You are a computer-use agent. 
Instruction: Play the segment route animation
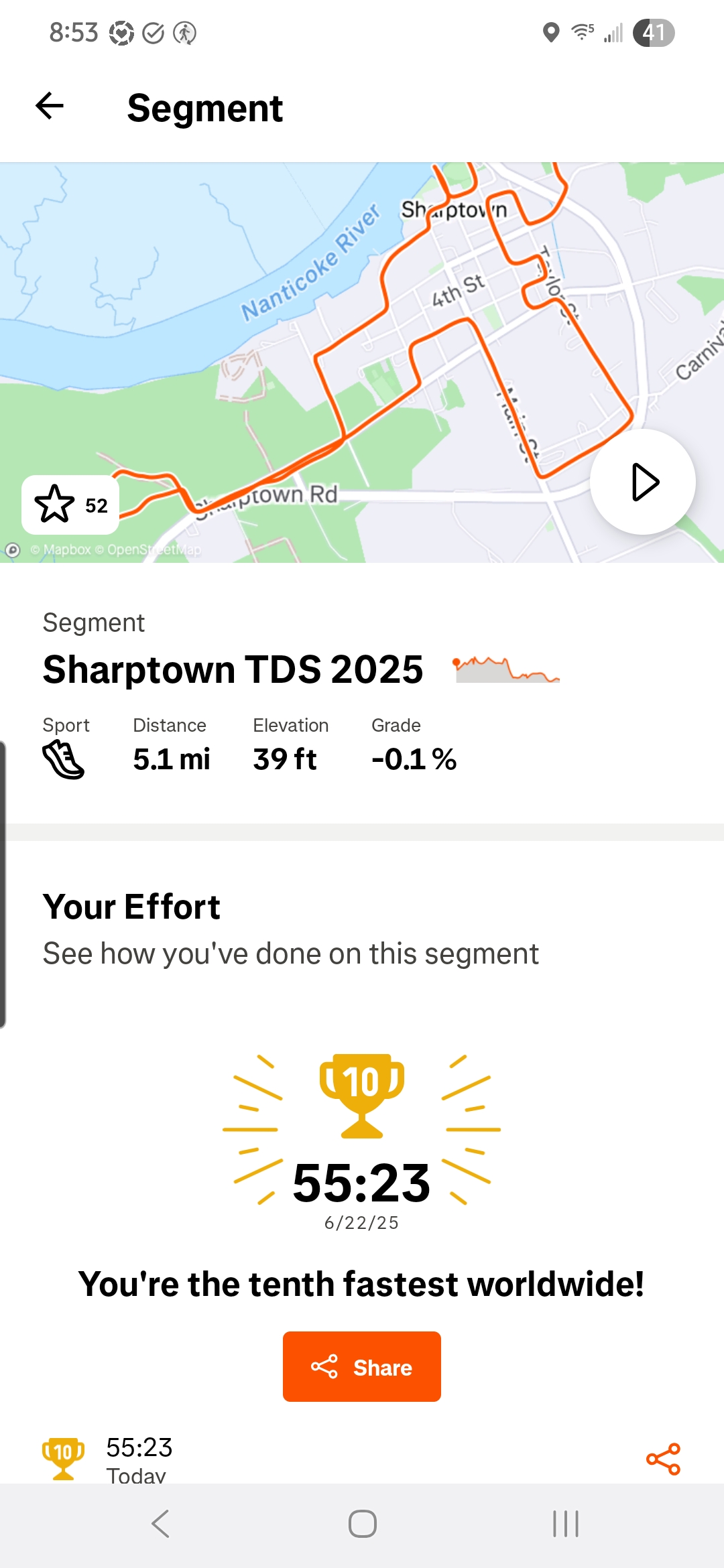pos(643,482)
